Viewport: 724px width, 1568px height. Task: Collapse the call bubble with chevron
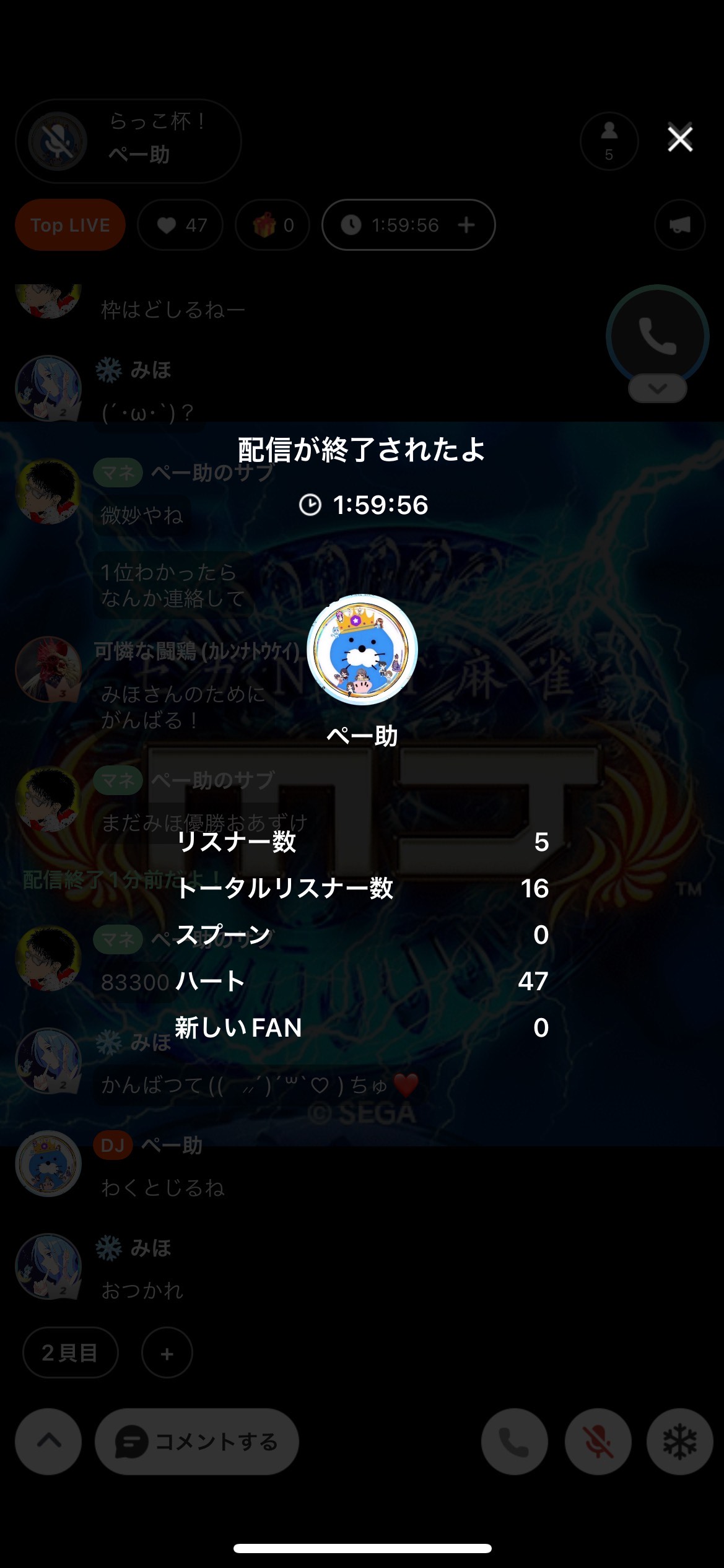[x=657, y=389]
